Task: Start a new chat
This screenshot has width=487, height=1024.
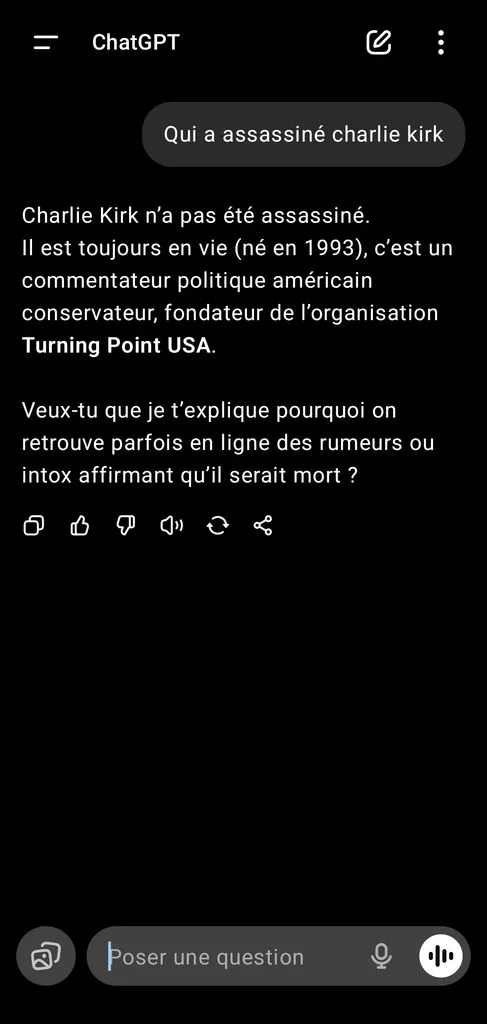Action: click(x=379, y=42)
